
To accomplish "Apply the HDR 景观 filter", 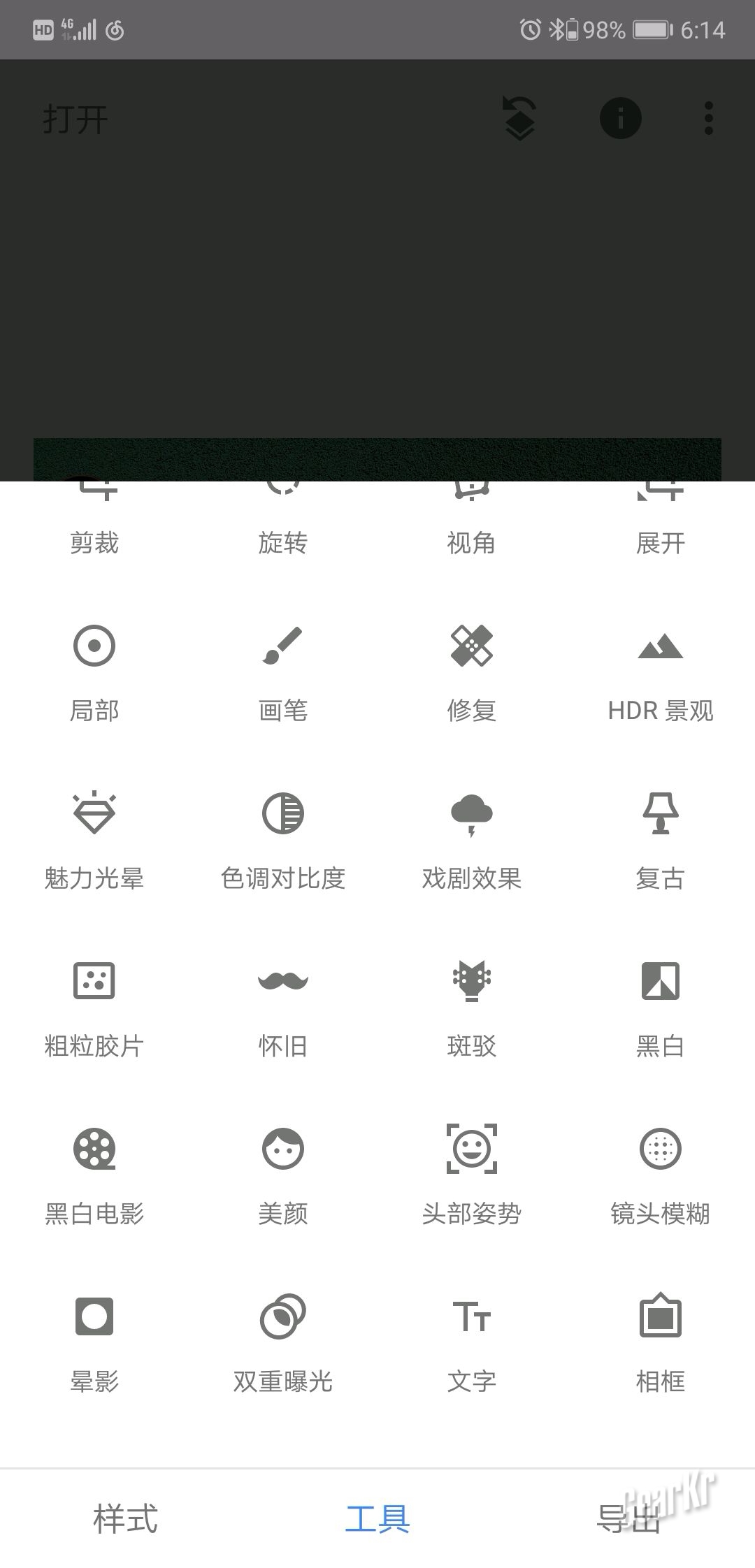I will (x=661, y=672).
